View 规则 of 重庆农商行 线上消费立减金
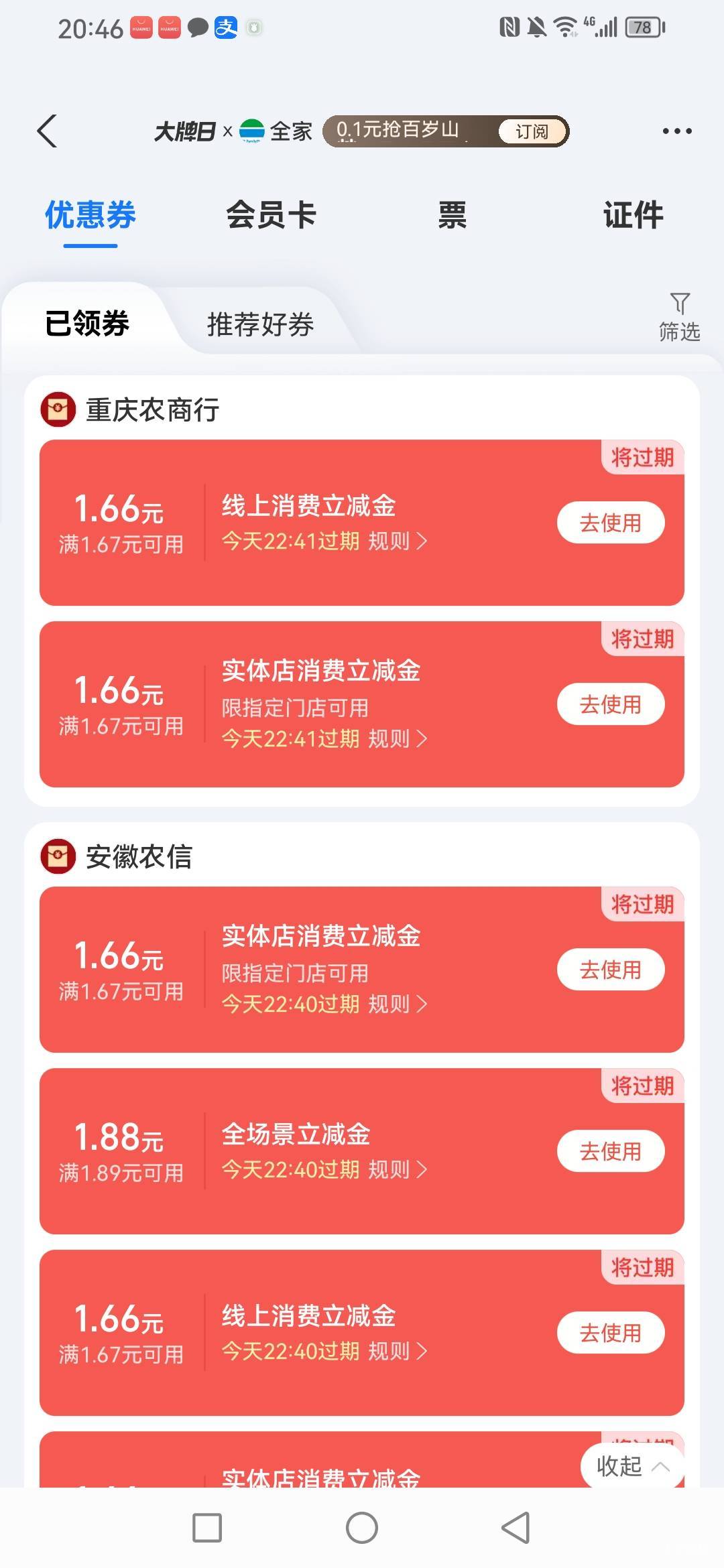 pos(398,541)
